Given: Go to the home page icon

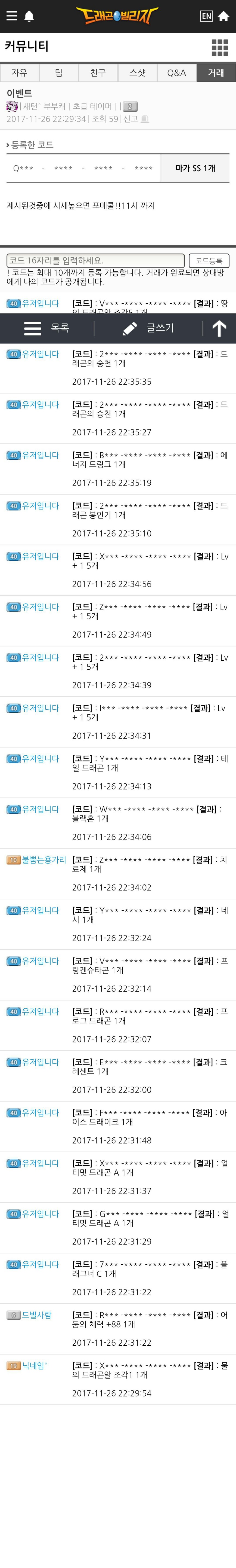Looking at the screenshot, I should (223, 16).
